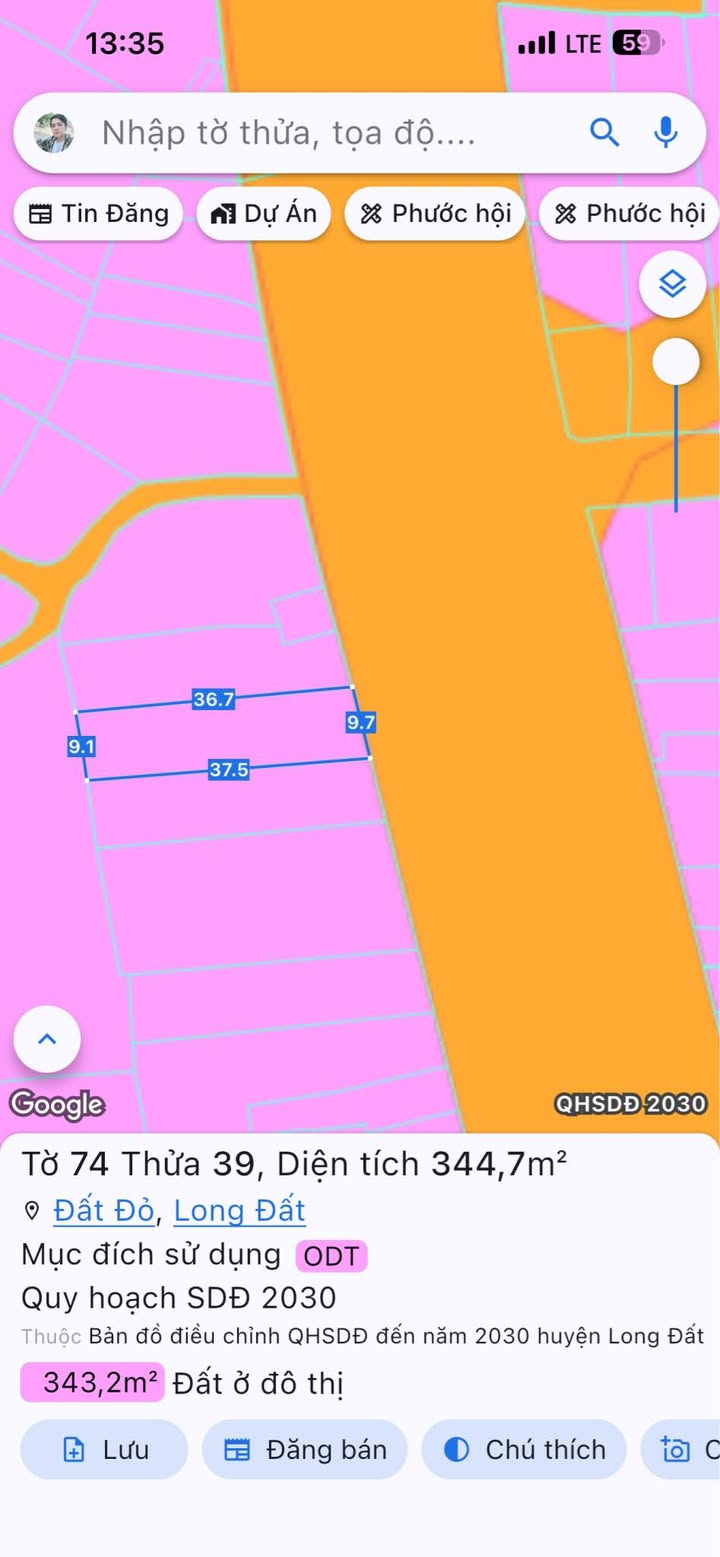Open the profile avatar in search bar

click(x=54, y=133)
